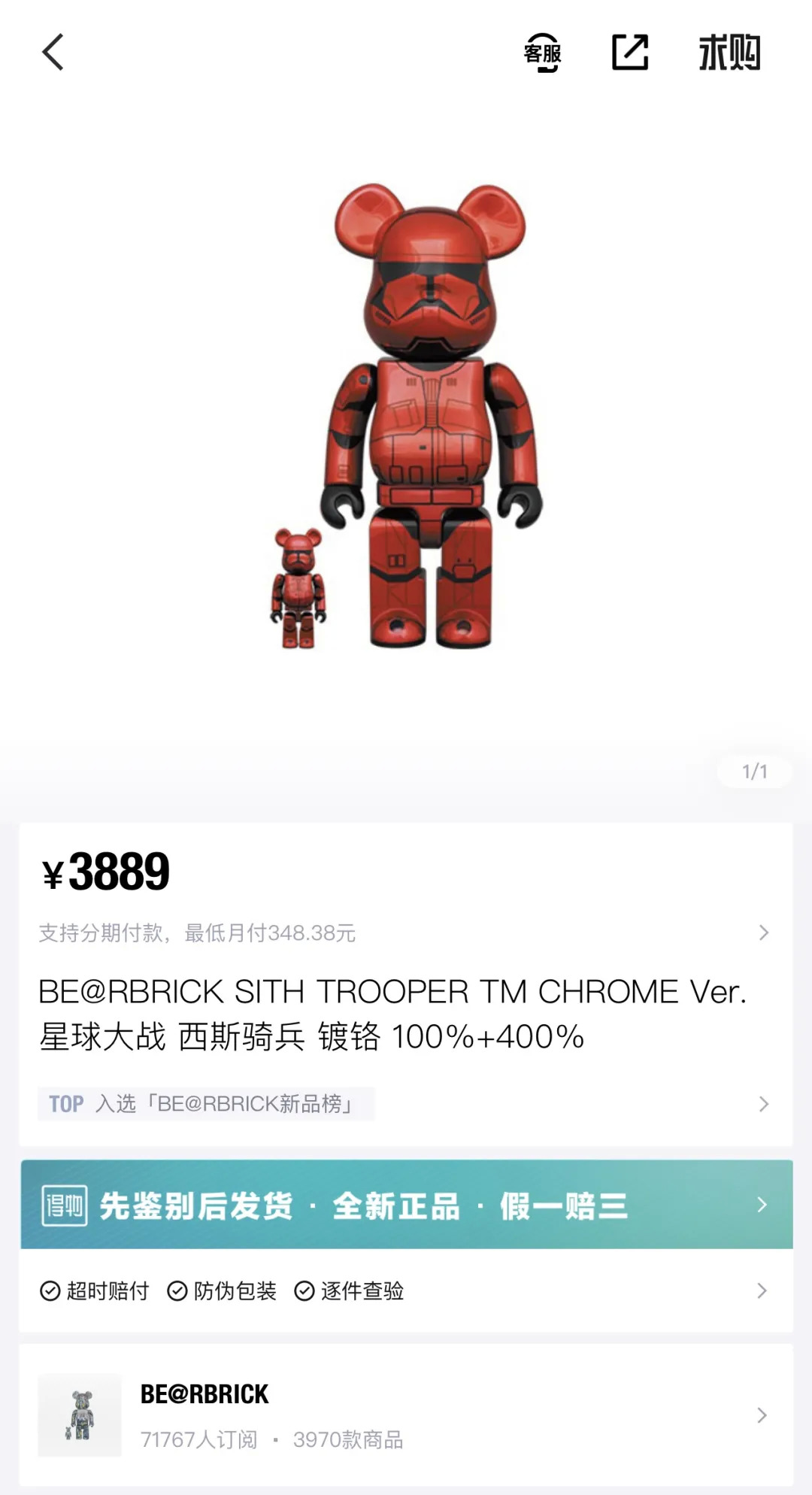The height and width of the screenshot is (1495, 812).
Task: View service guarantees like 超时赔付
Action: tap(404, 1291)
